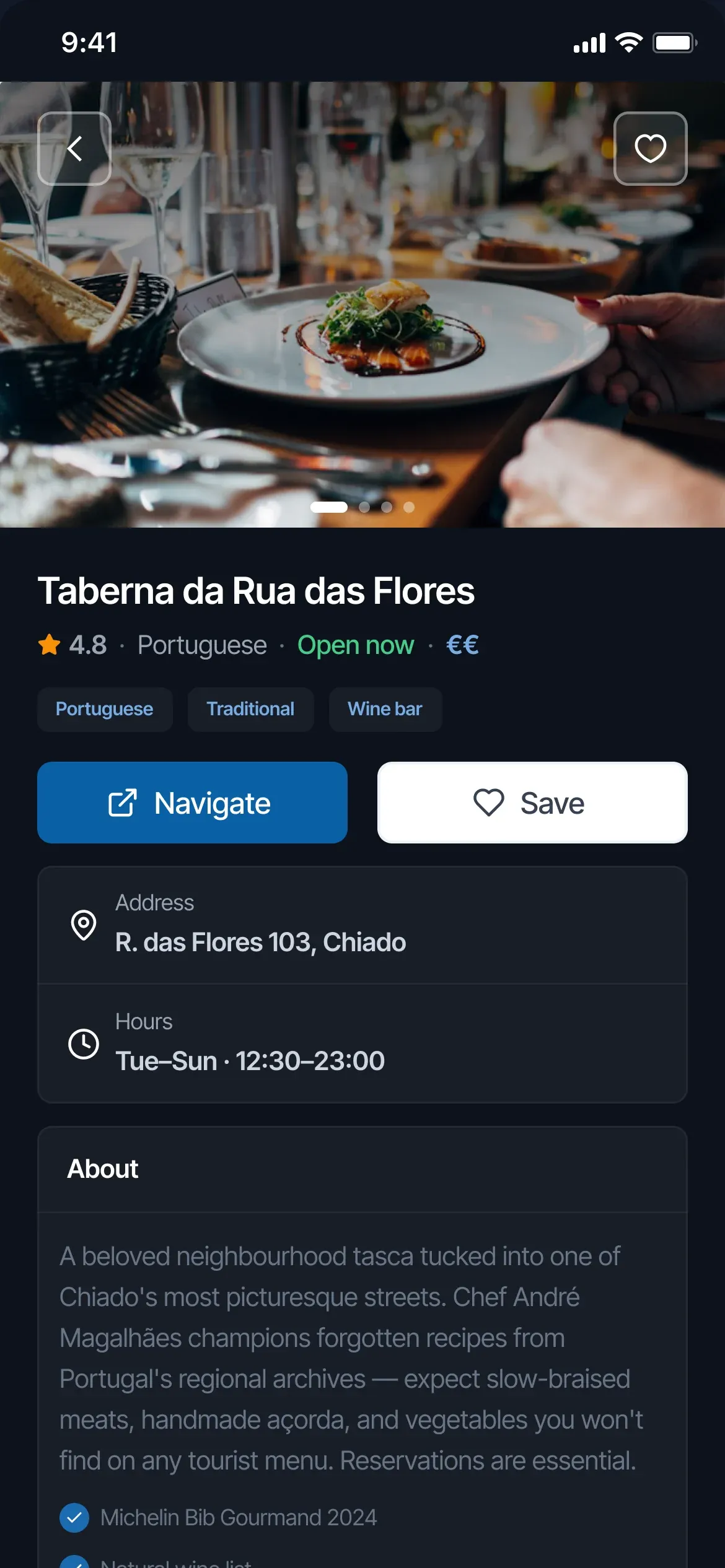Go back using the arrow button
Image resolution: width=725 pixels, height=1568 pixels.
click(74, 149)
